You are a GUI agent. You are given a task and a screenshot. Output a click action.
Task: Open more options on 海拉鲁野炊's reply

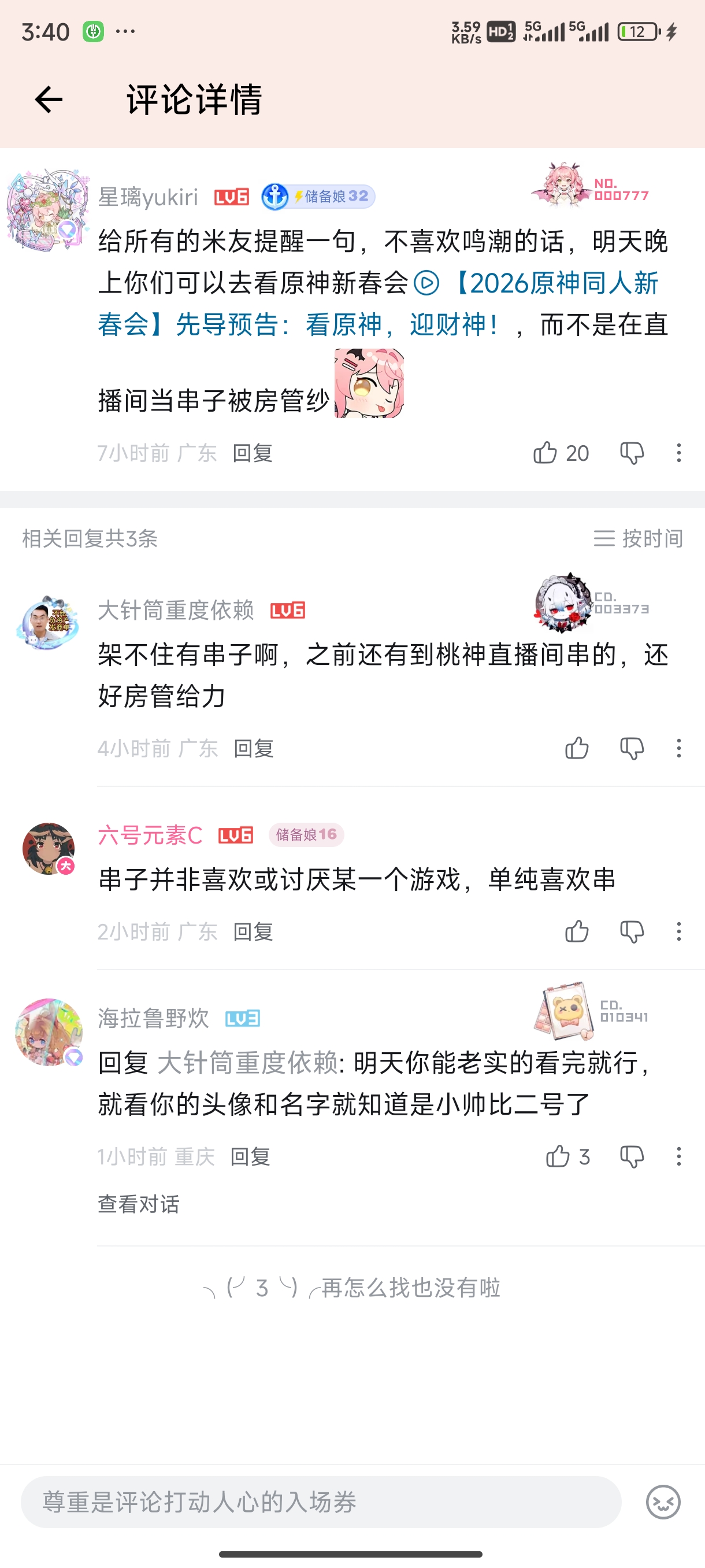coord(679,1156)
